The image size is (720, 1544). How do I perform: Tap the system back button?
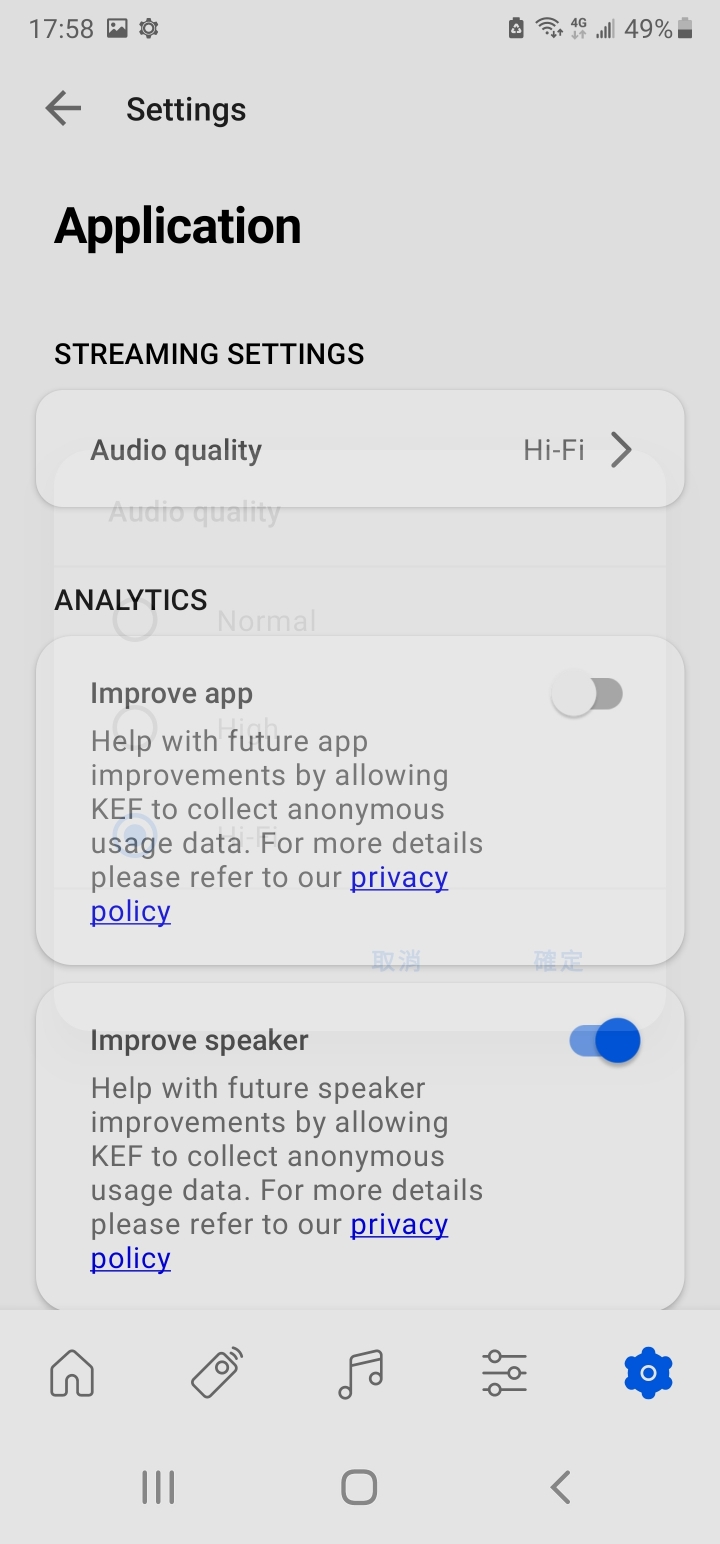[x=561, y=1487]
